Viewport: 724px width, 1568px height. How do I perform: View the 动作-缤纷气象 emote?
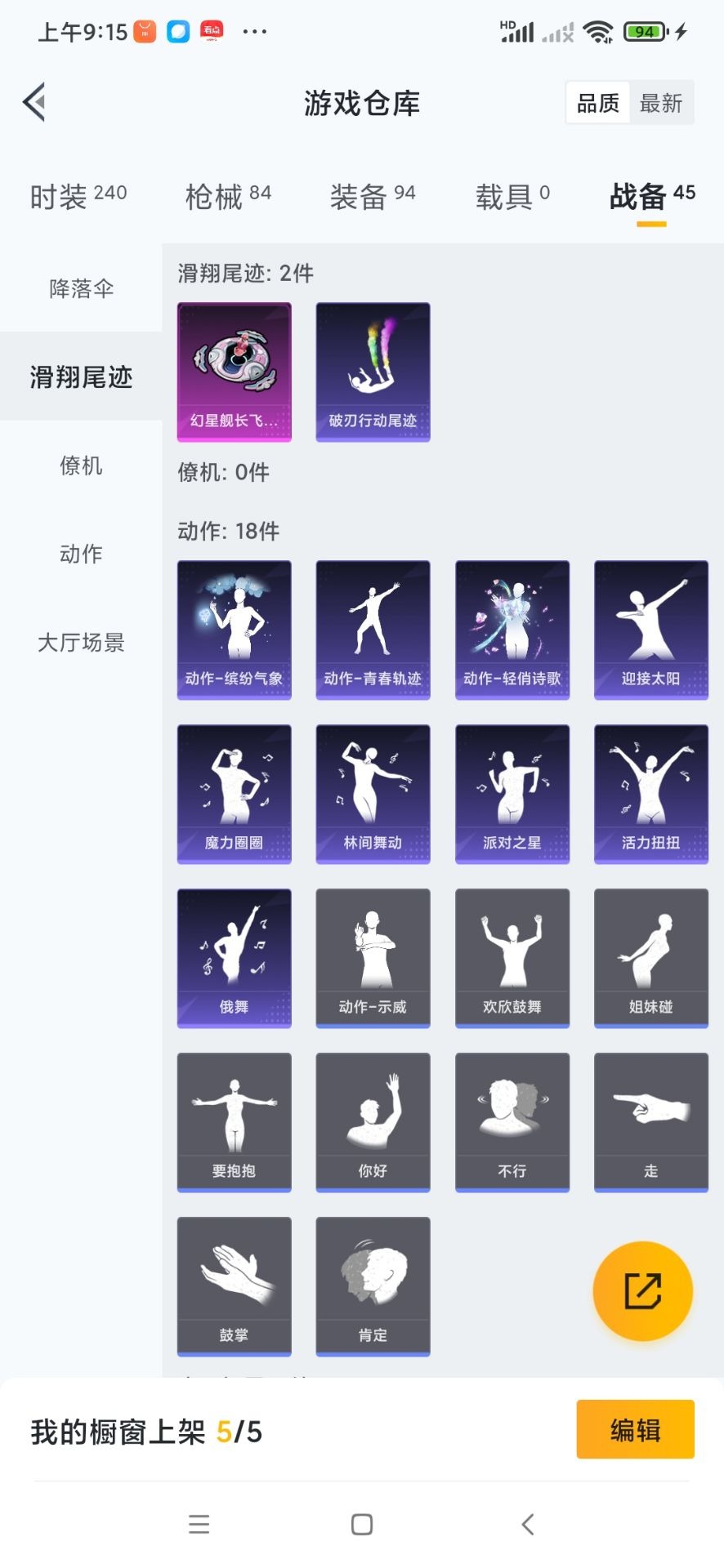coord(235,630)
